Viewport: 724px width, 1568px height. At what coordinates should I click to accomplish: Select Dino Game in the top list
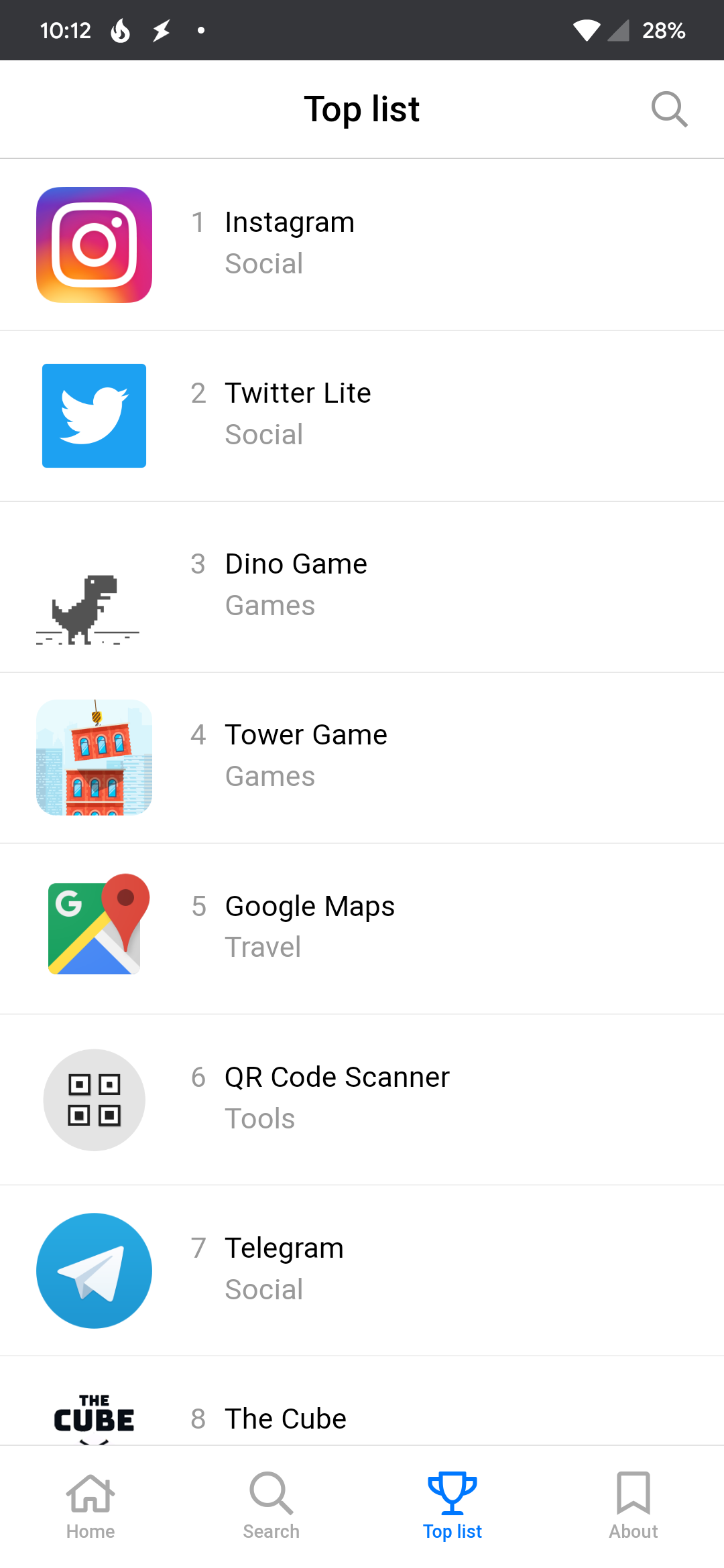click(362, 587)
